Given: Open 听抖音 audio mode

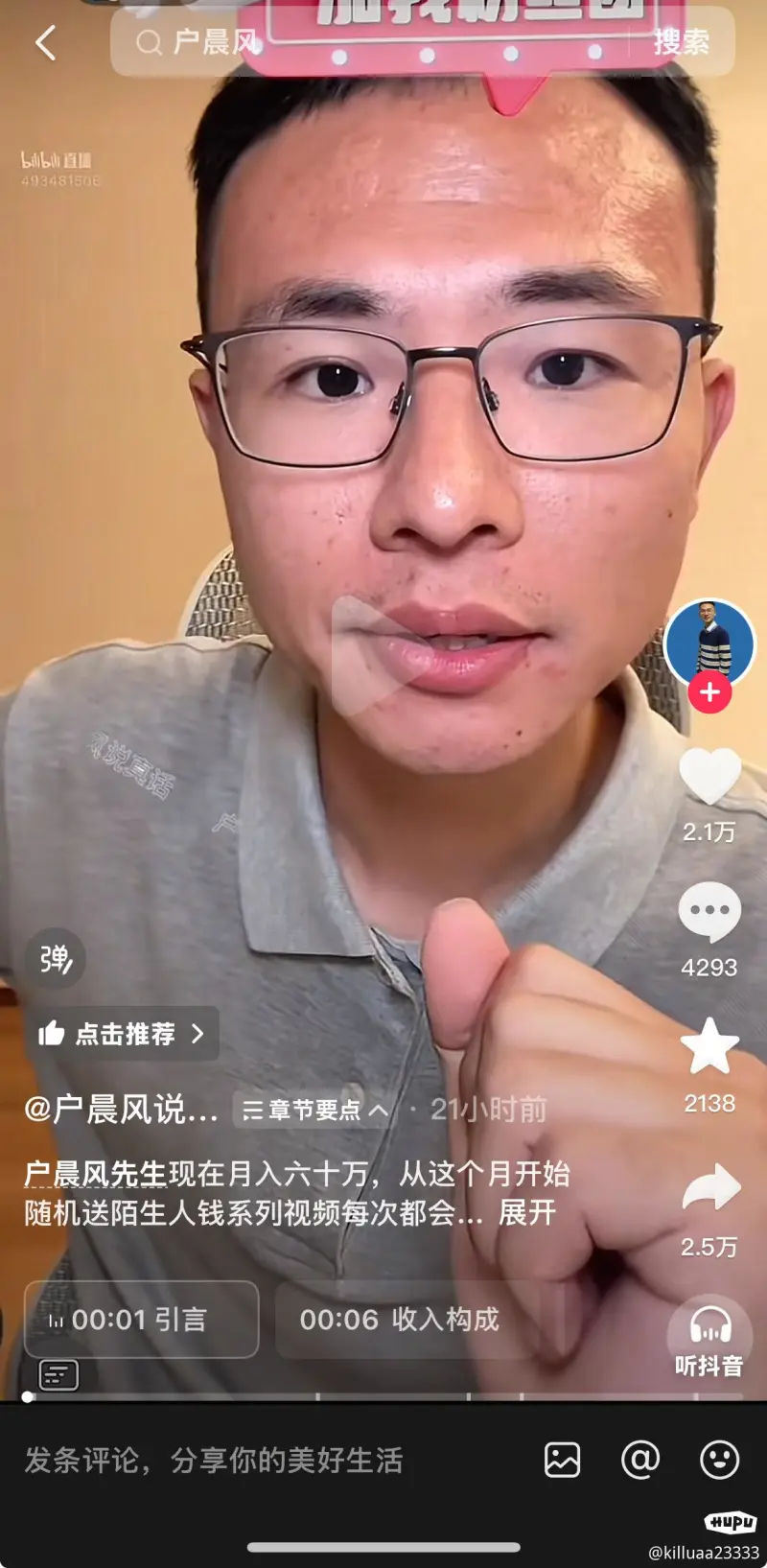Looking at the screenshot, I should (x=709, y=1338).
